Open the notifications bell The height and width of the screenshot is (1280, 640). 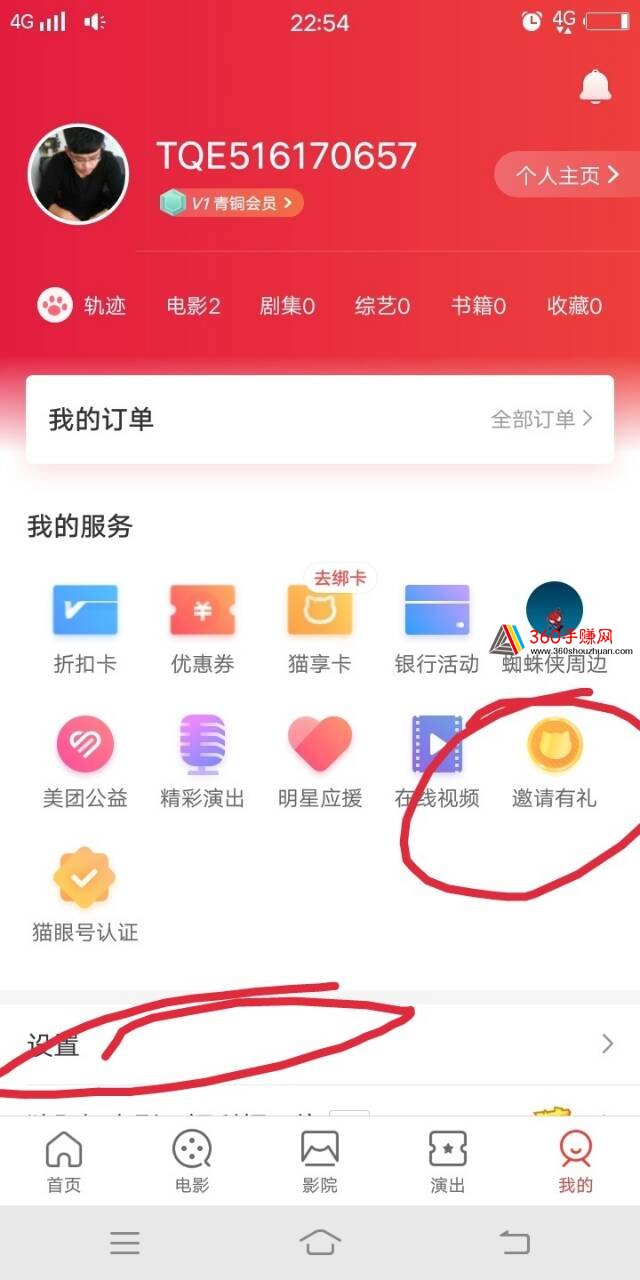point(596,87)
